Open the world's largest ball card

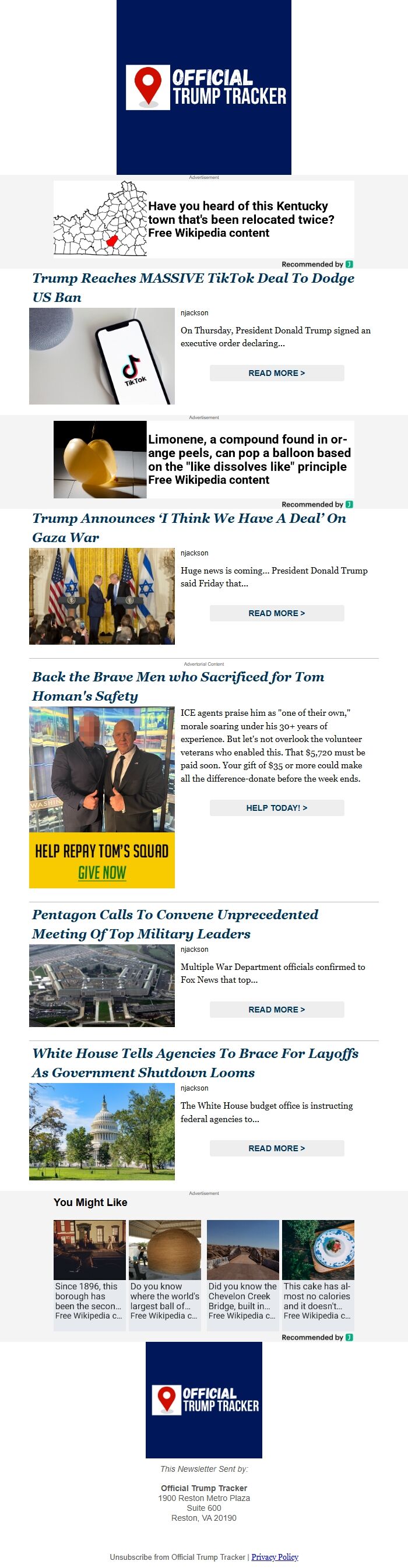(164, 1271)
